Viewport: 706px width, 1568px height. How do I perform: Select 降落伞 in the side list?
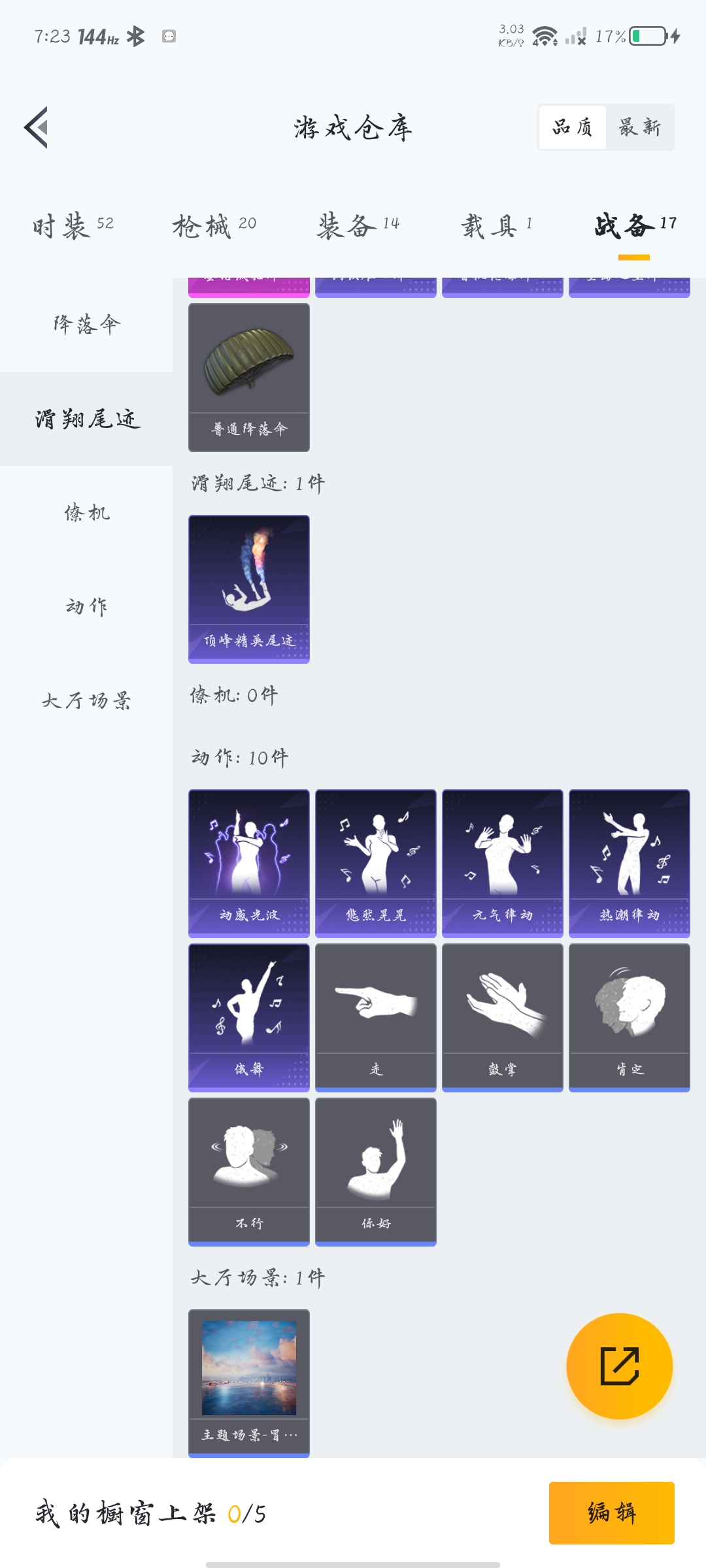click(x=86, y=325)
